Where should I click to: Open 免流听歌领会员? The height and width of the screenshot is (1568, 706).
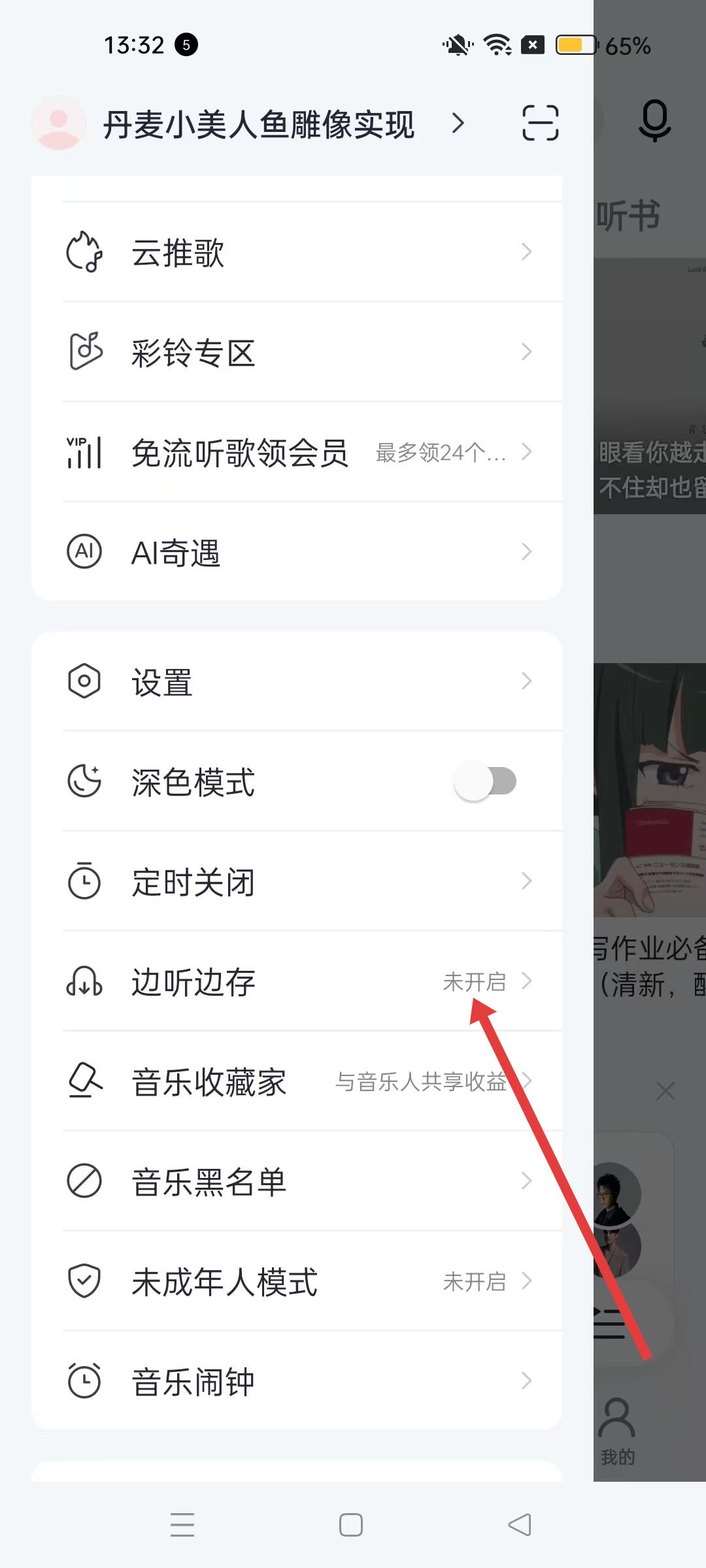pyautogui.click(x=297, y=452)
